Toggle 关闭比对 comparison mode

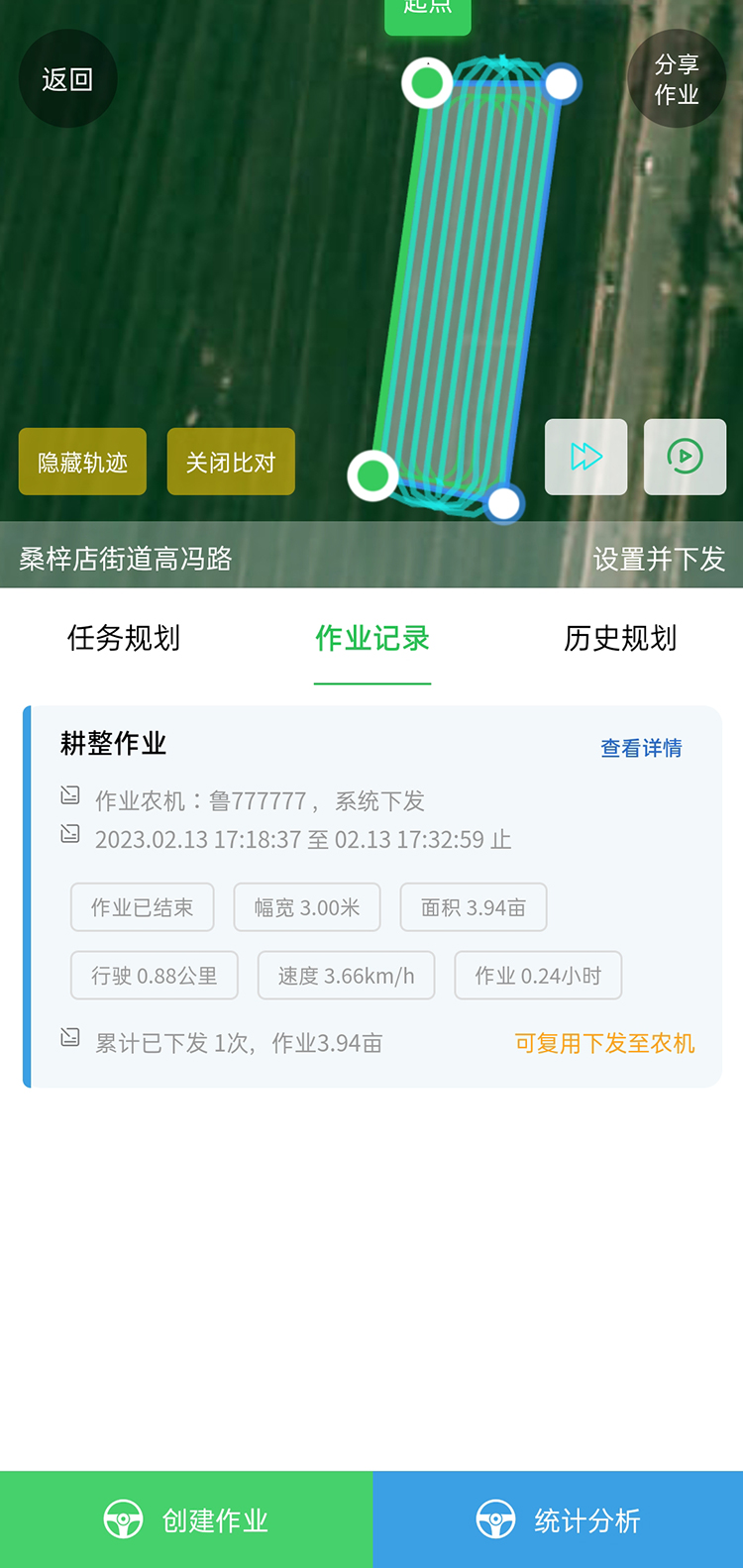pyautogui.click(x=231, y=461)
